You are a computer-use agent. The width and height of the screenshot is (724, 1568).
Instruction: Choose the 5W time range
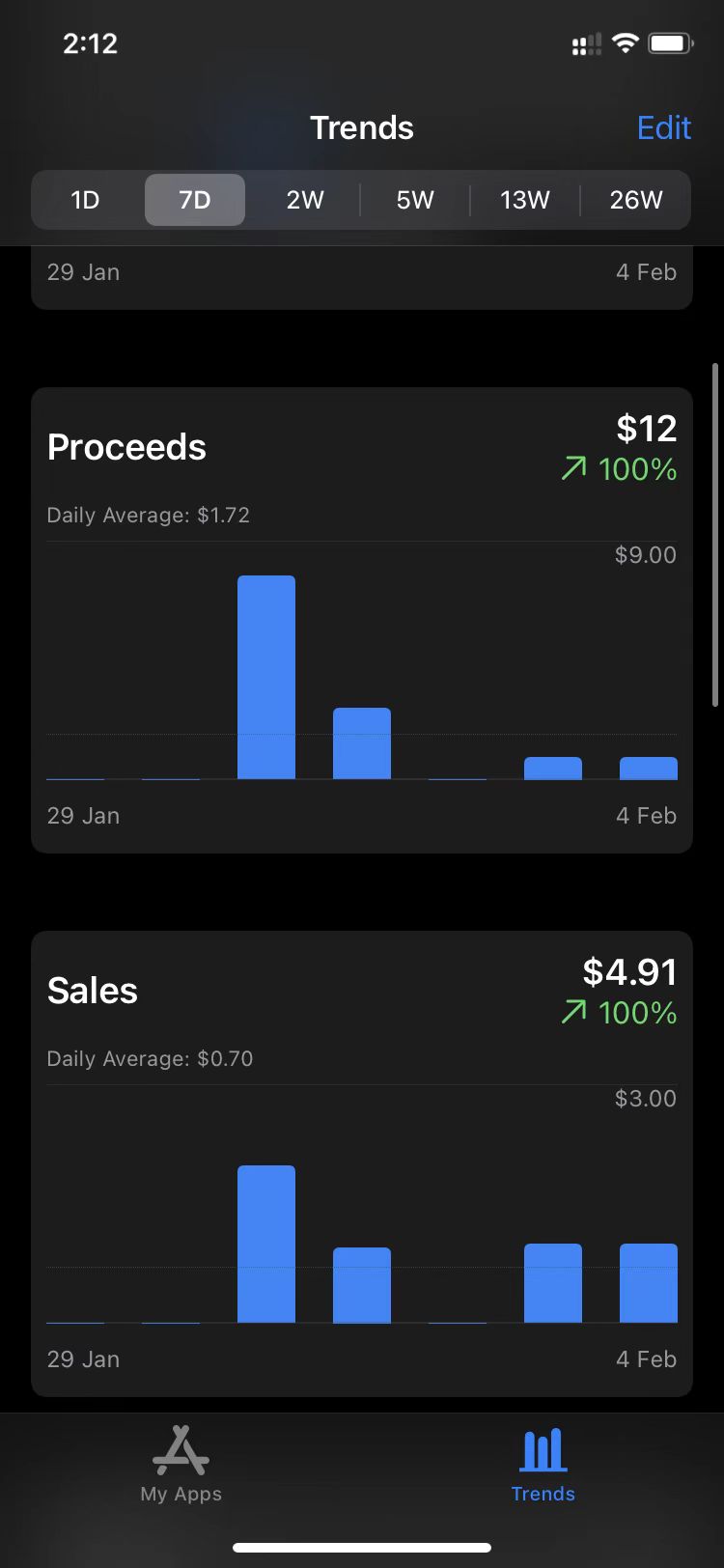(415, 200)
